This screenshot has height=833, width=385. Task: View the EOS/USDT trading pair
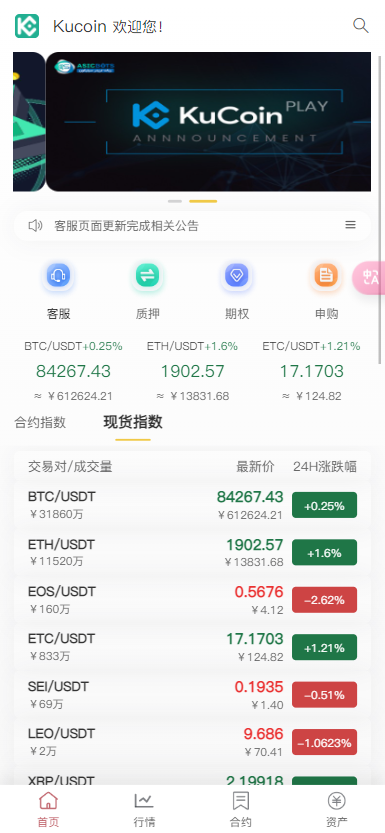point(192,600)
